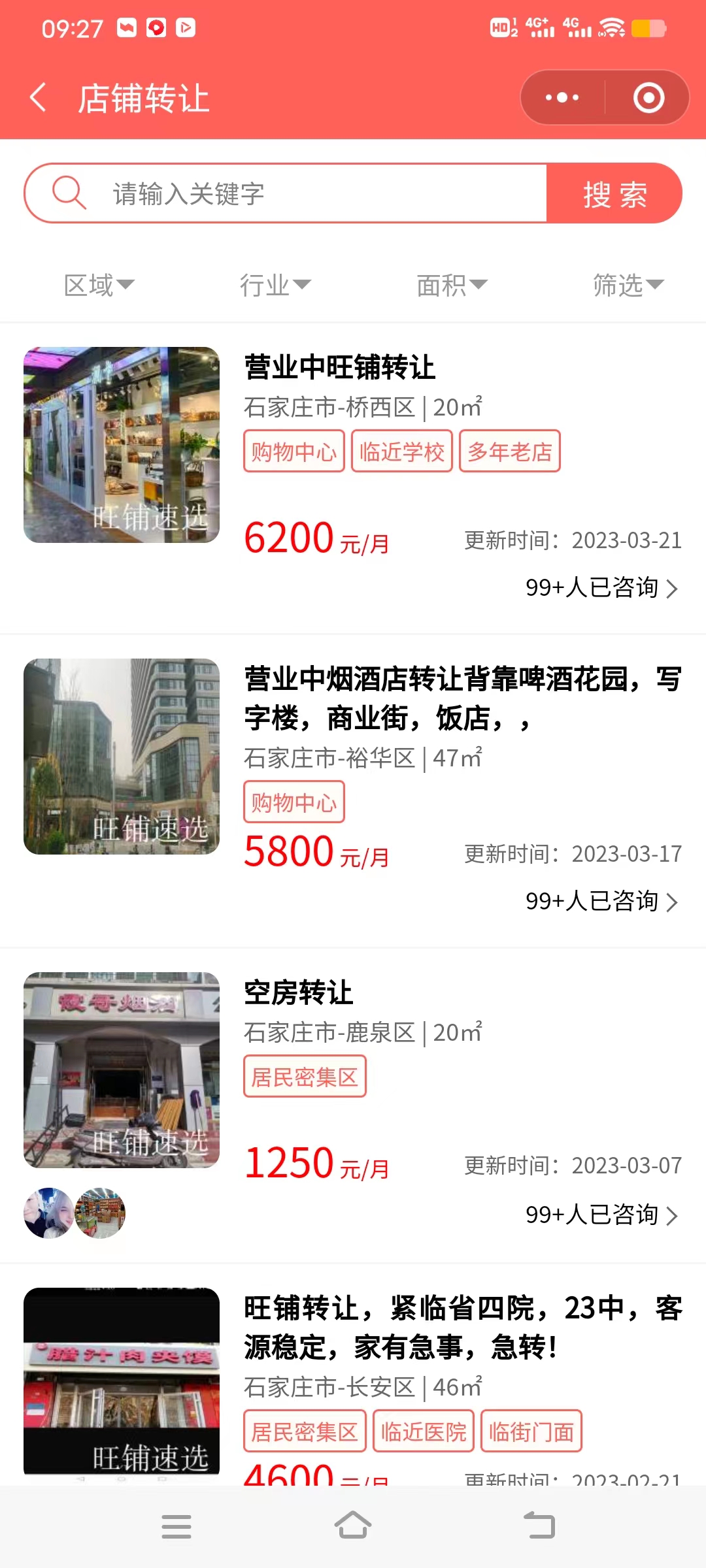Expand the 区域 filter dropdown
The image size is (706, 1568).
click(x=99, y=285)
